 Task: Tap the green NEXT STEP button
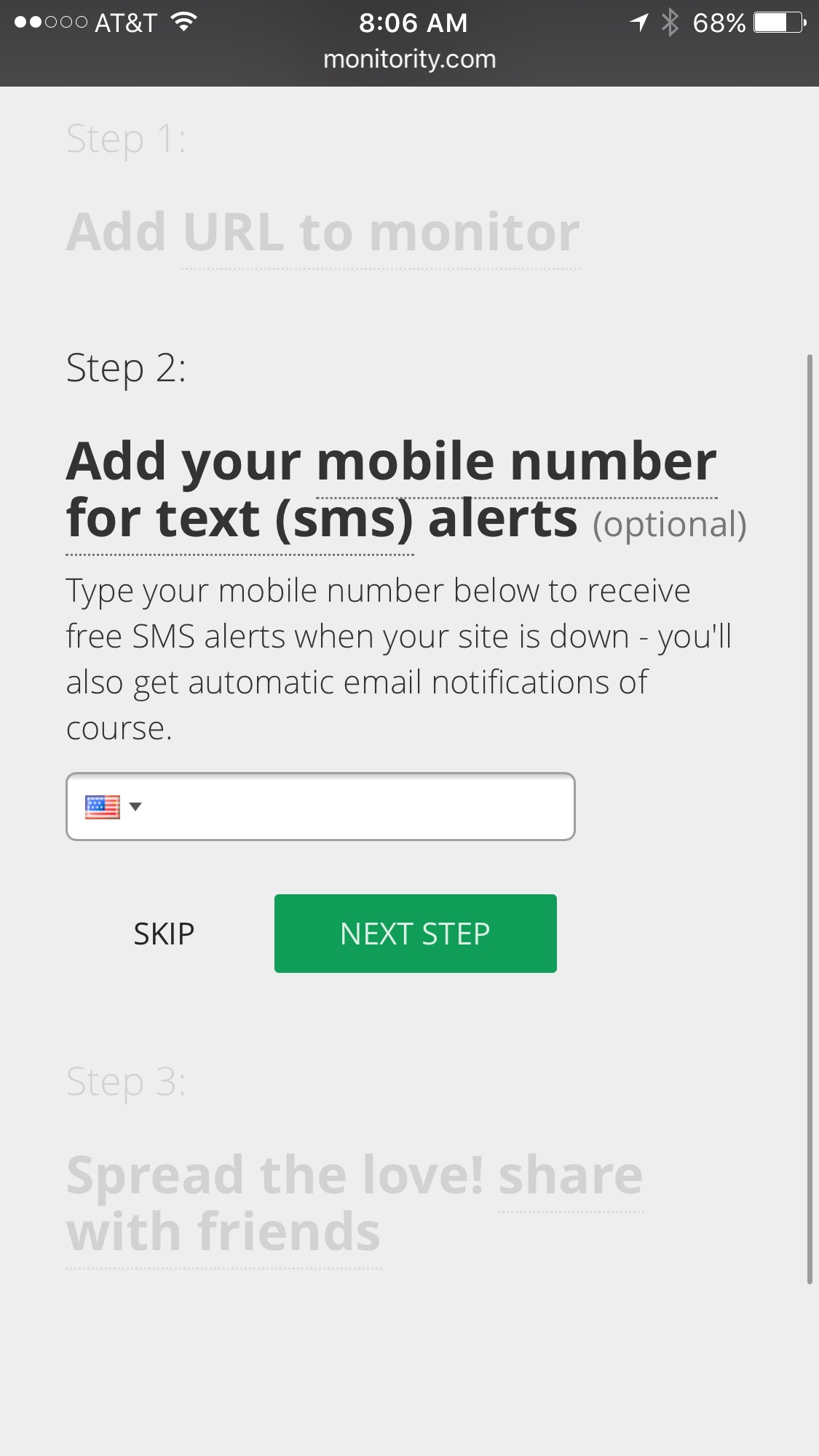click(x=416, y=934)
